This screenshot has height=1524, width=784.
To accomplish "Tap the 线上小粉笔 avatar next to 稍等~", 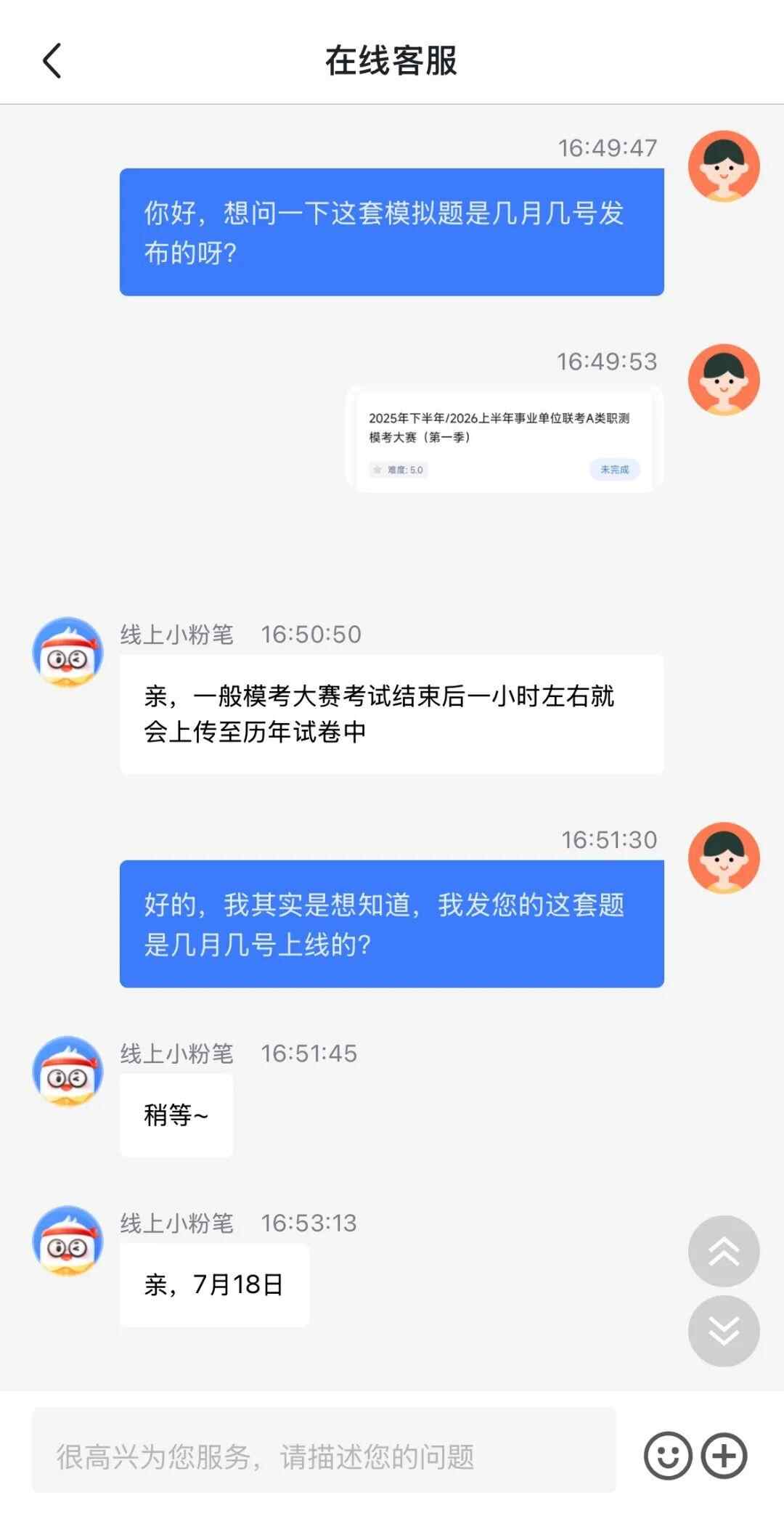I will point(68,1071).
